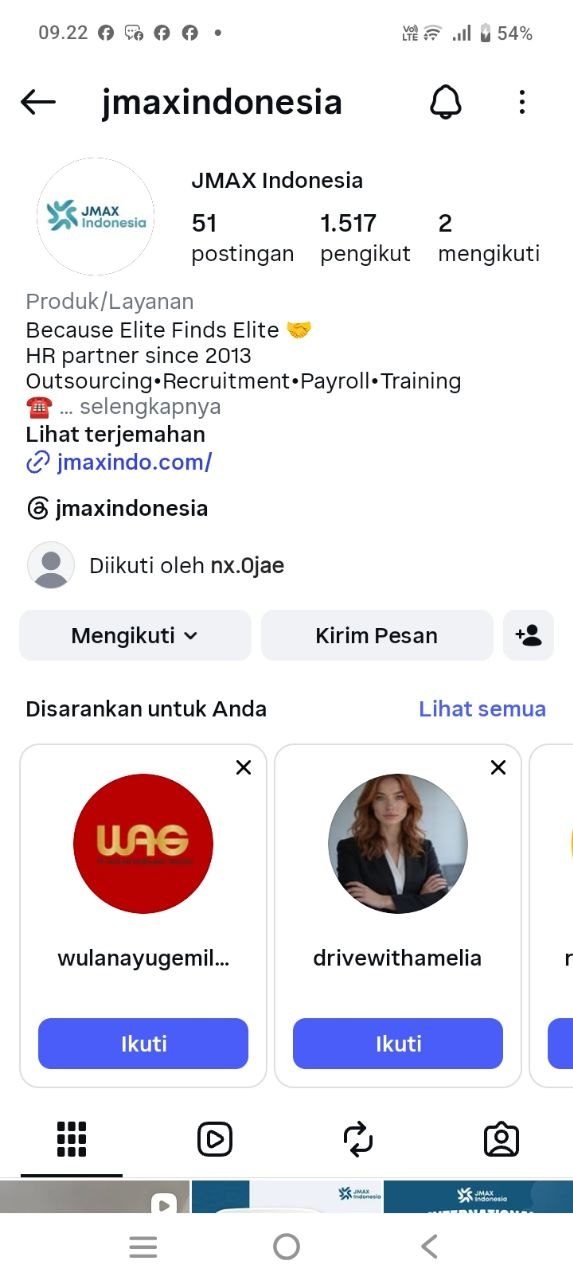Toggle suggested accounts with add-person icon
573x1280 pixels.
pyautogui.click(x=528, y=636)
